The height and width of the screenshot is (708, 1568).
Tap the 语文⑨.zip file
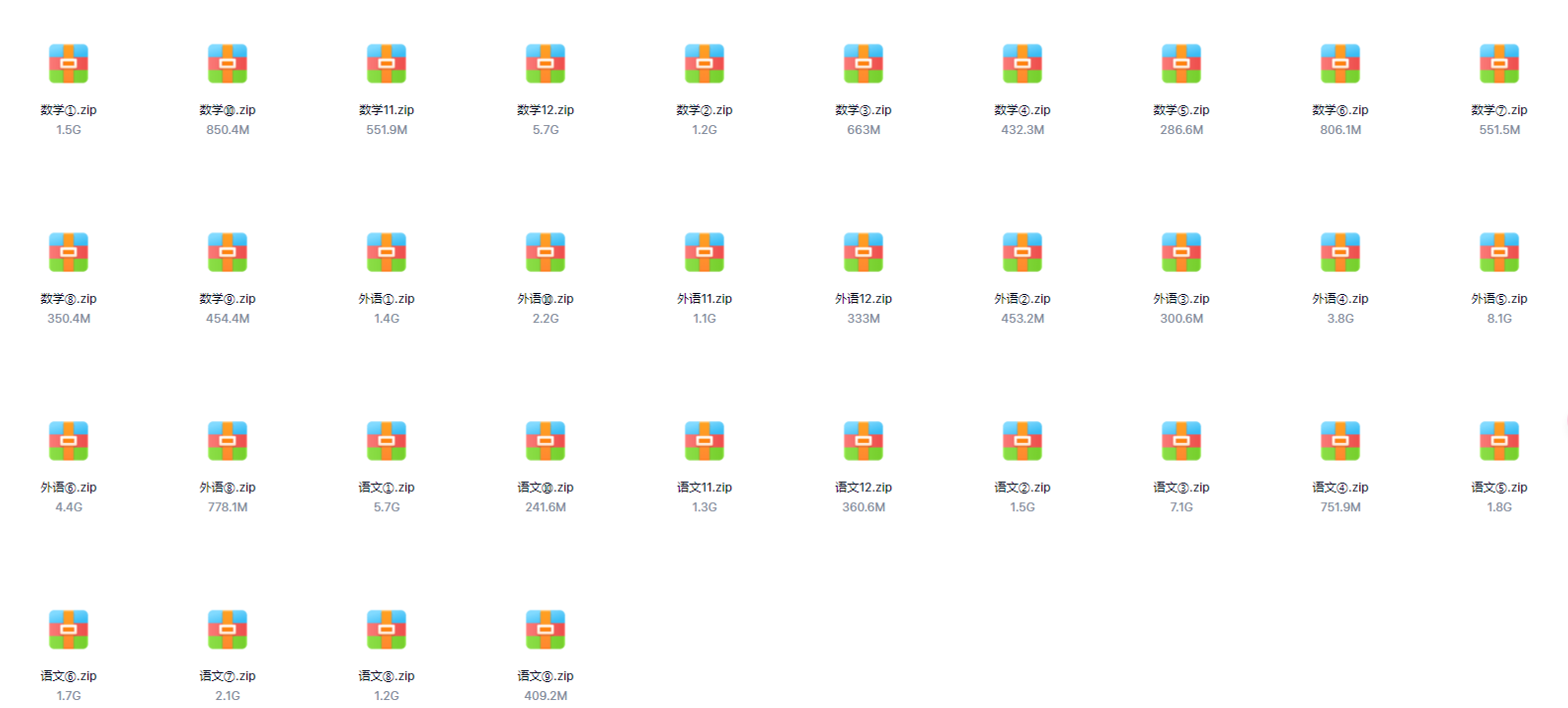[546, 631]
